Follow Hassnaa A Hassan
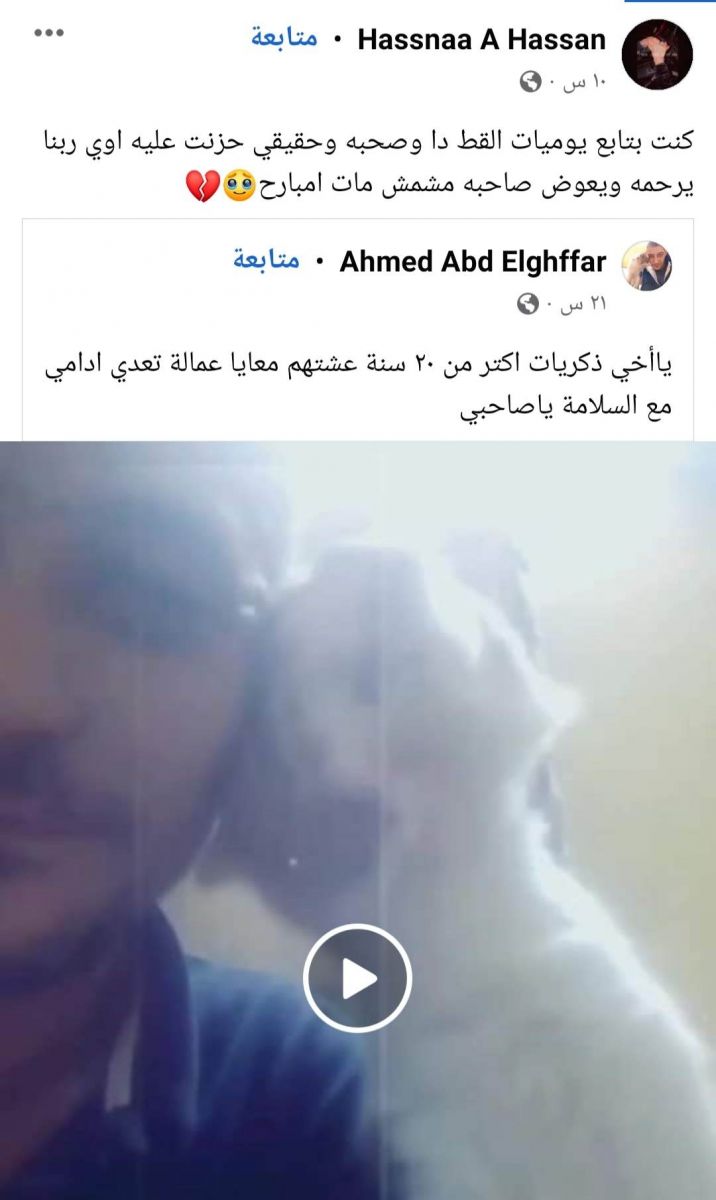This screenshot has height=1200, width=716. (x=284, y=39)
